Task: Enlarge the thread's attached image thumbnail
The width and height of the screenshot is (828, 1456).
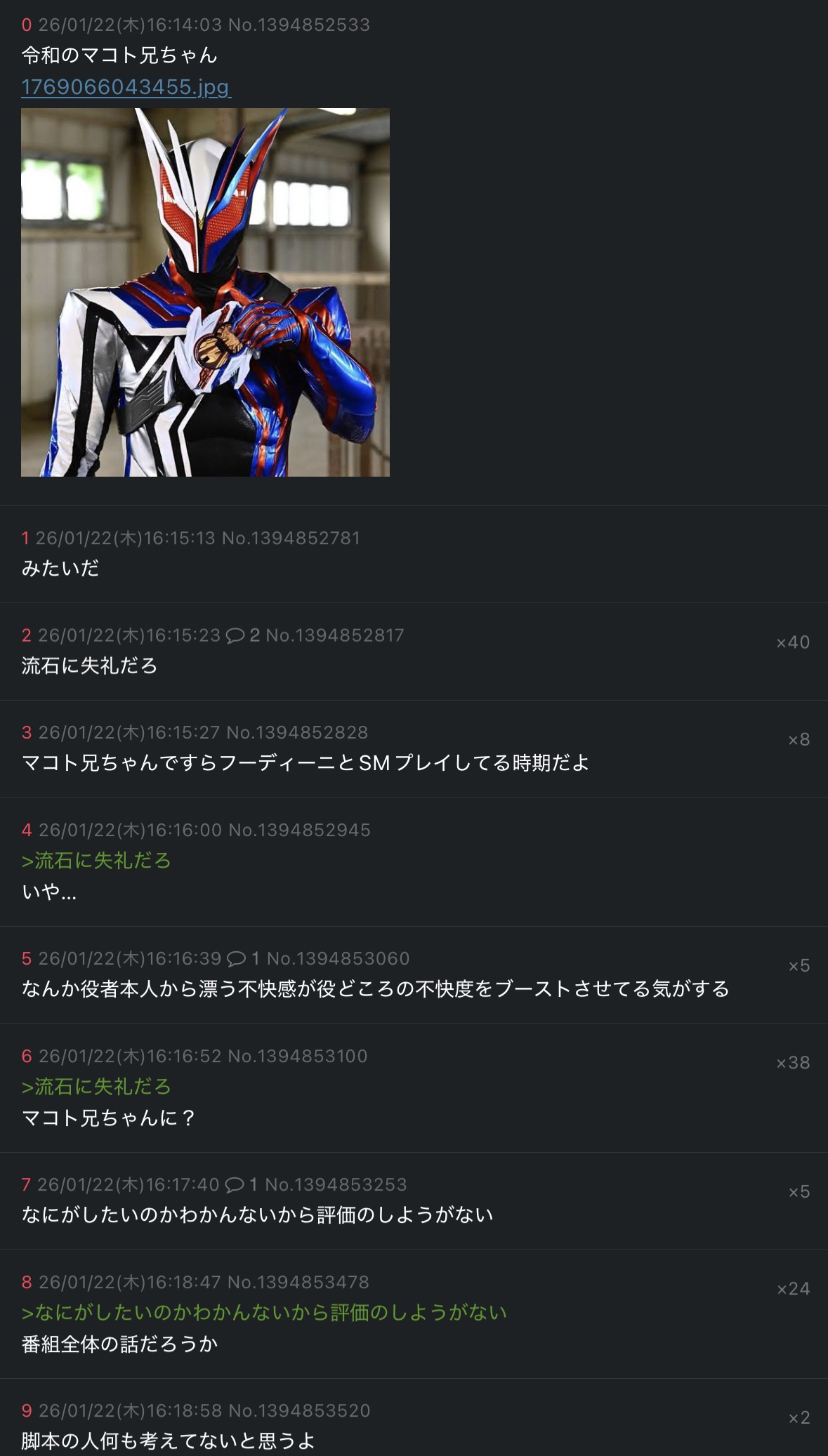Action: point(205,292)
